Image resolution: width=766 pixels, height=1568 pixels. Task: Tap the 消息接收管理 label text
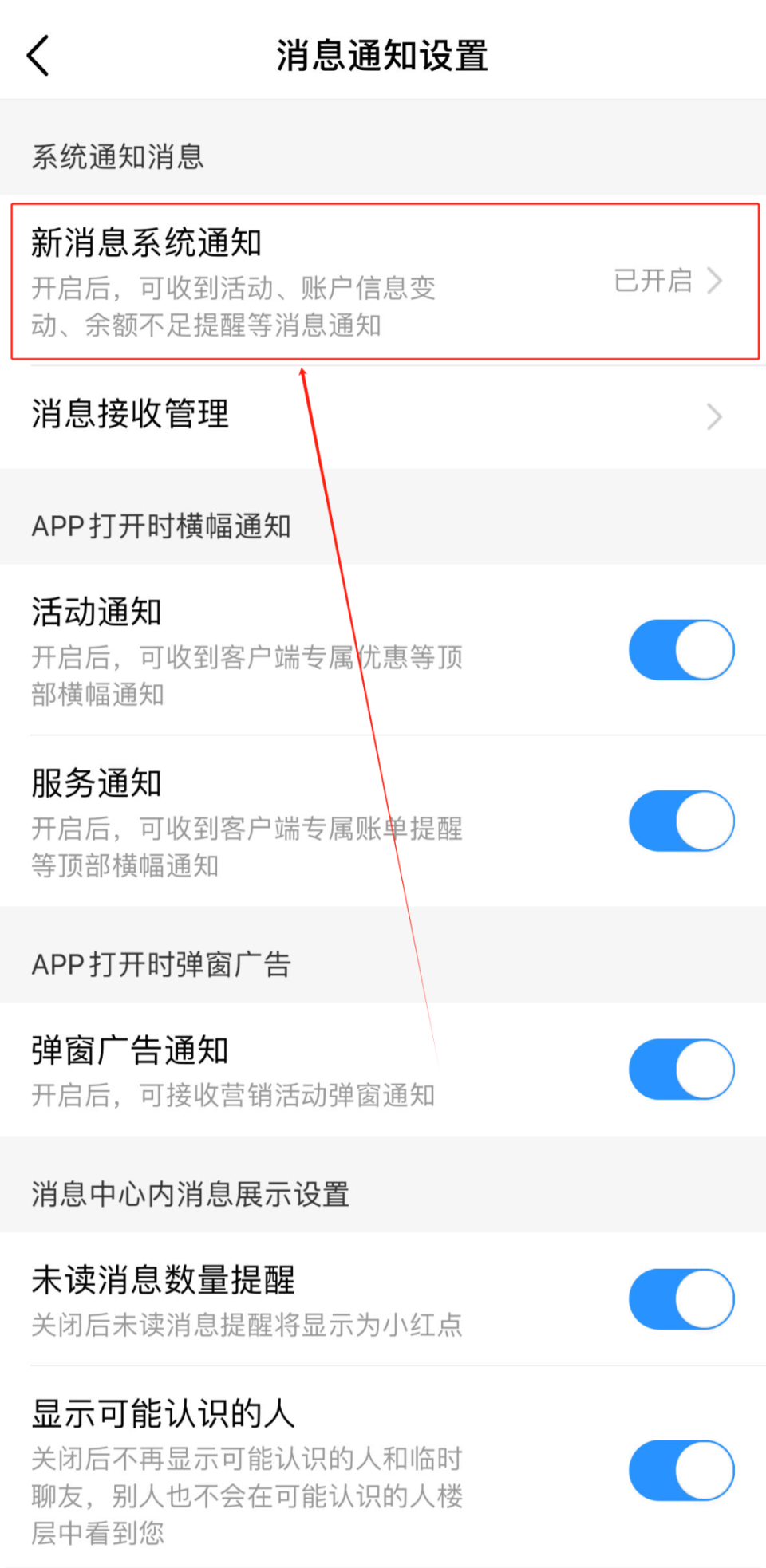130,415
